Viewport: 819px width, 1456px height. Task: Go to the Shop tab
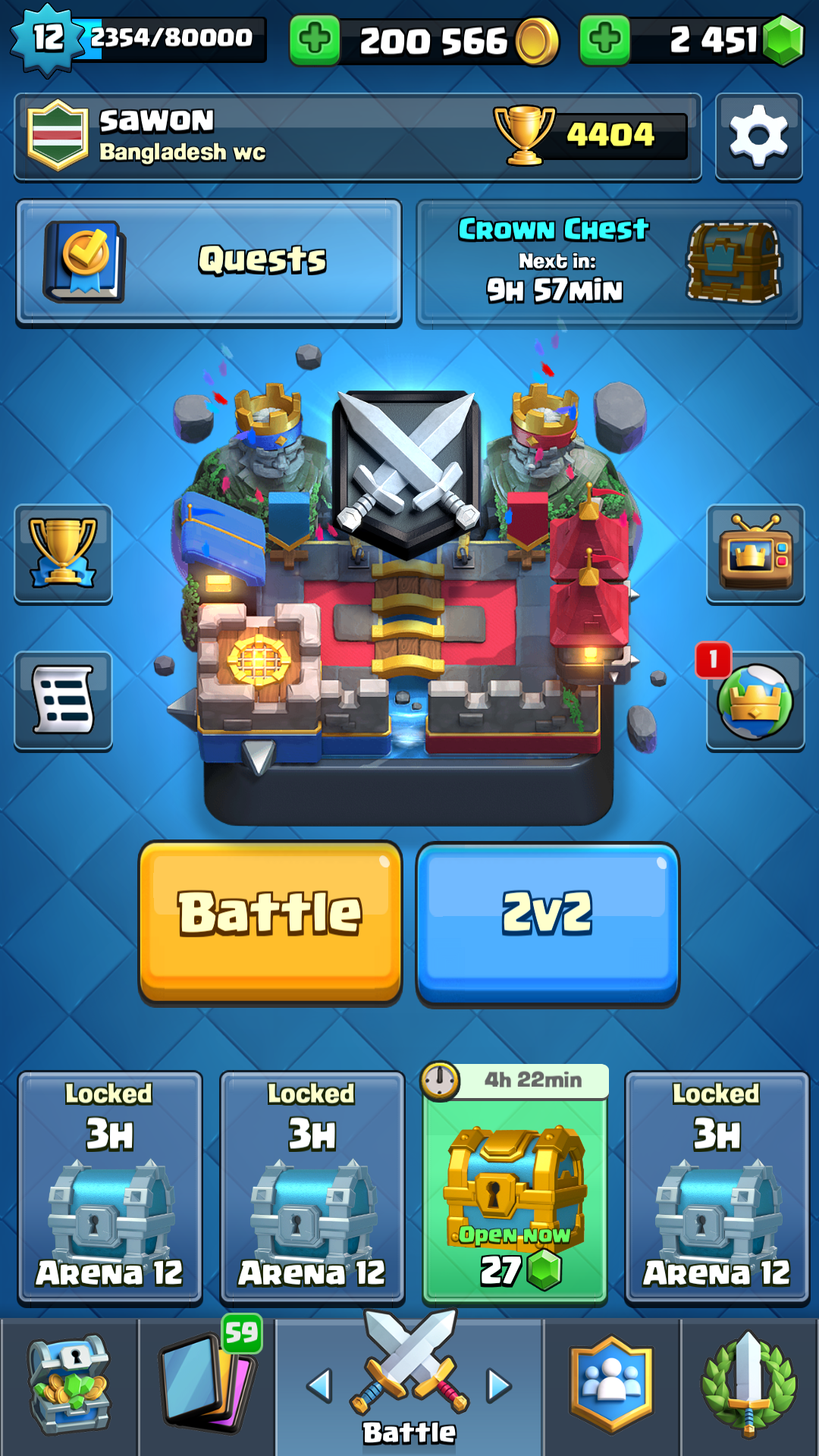(69, 1386)
